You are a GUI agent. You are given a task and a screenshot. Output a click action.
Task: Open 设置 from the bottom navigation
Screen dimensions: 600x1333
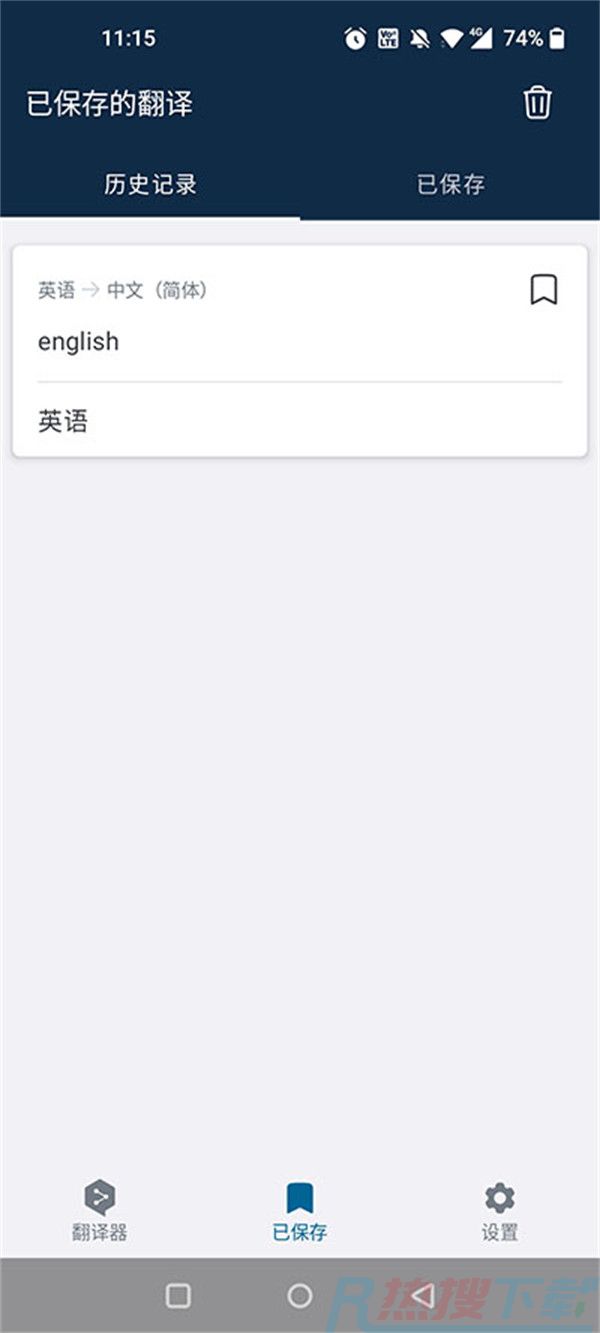[499, 1211]
